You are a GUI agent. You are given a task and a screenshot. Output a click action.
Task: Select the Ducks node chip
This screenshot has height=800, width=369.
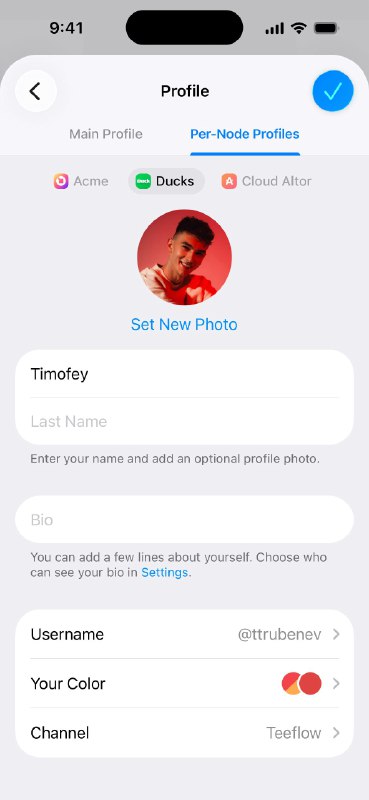tap(166, 181)
